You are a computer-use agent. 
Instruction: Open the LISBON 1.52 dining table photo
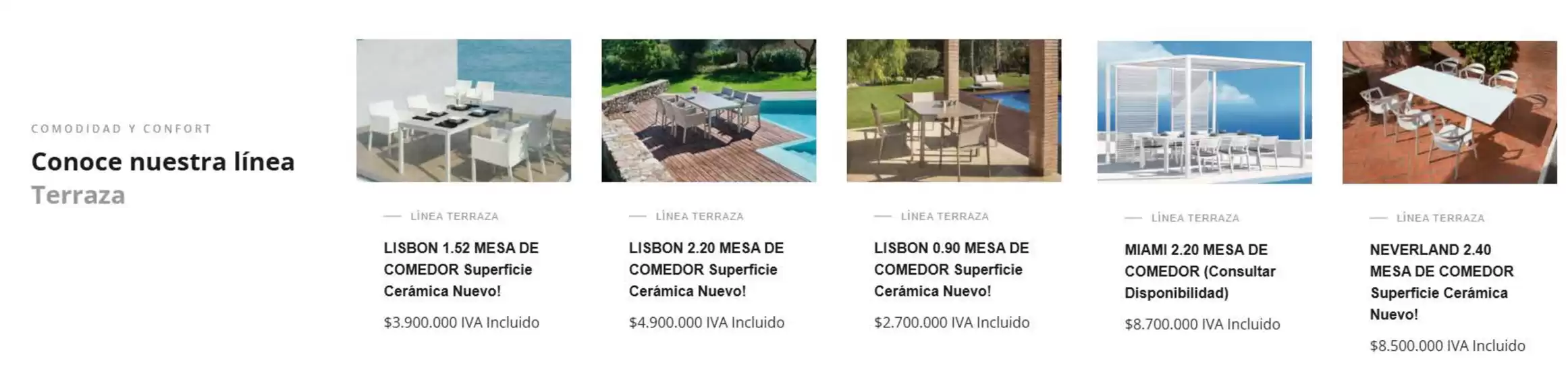[x=463, y=111]
